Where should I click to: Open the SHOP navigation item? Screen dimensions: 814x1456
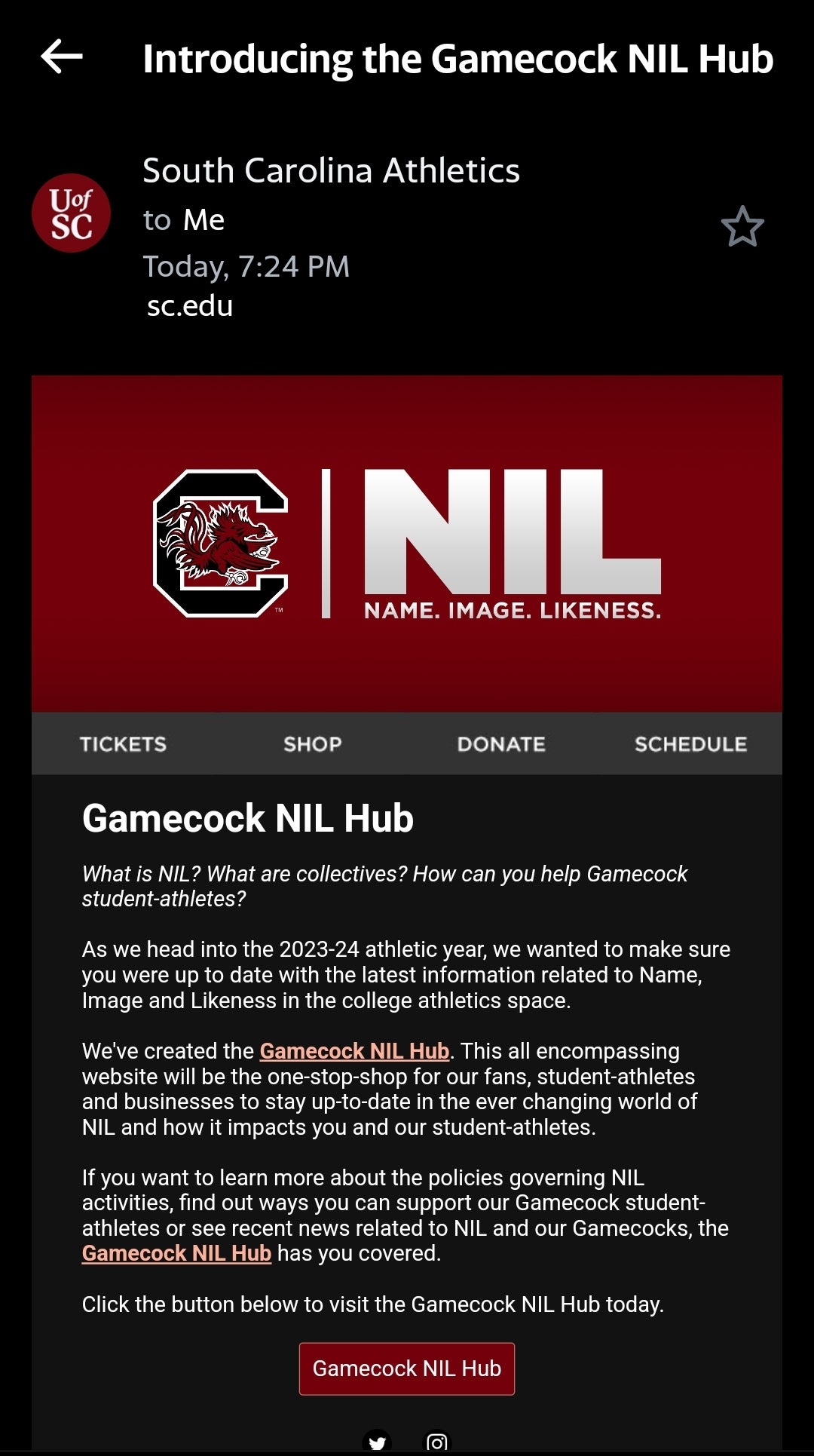point(312,743)
